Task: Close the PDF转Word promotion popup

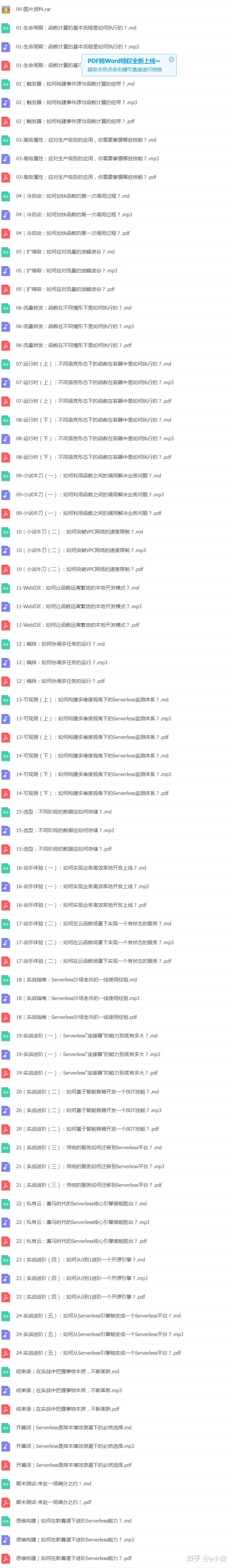Action: 171,59
